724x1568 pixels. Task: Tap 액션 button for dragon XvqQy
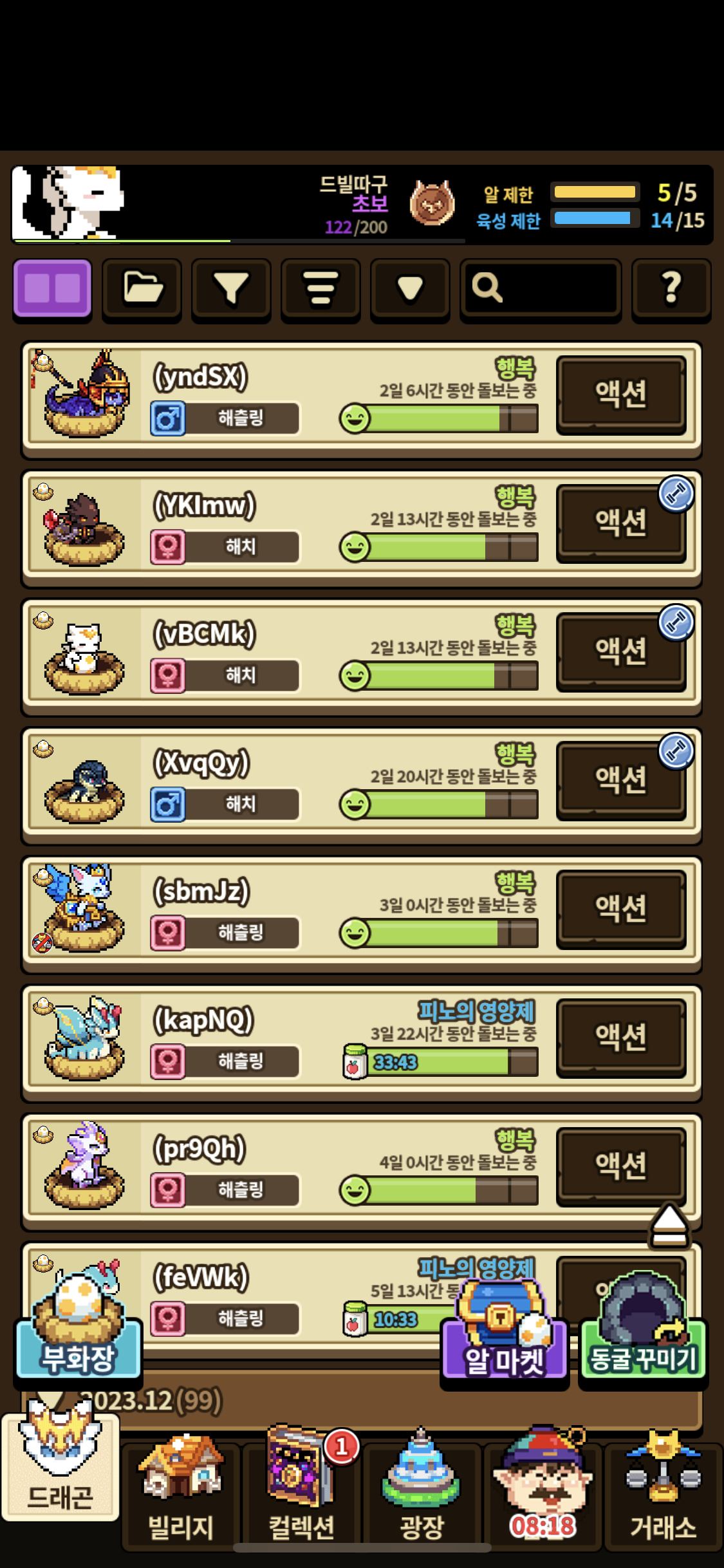tap(620, 780)
